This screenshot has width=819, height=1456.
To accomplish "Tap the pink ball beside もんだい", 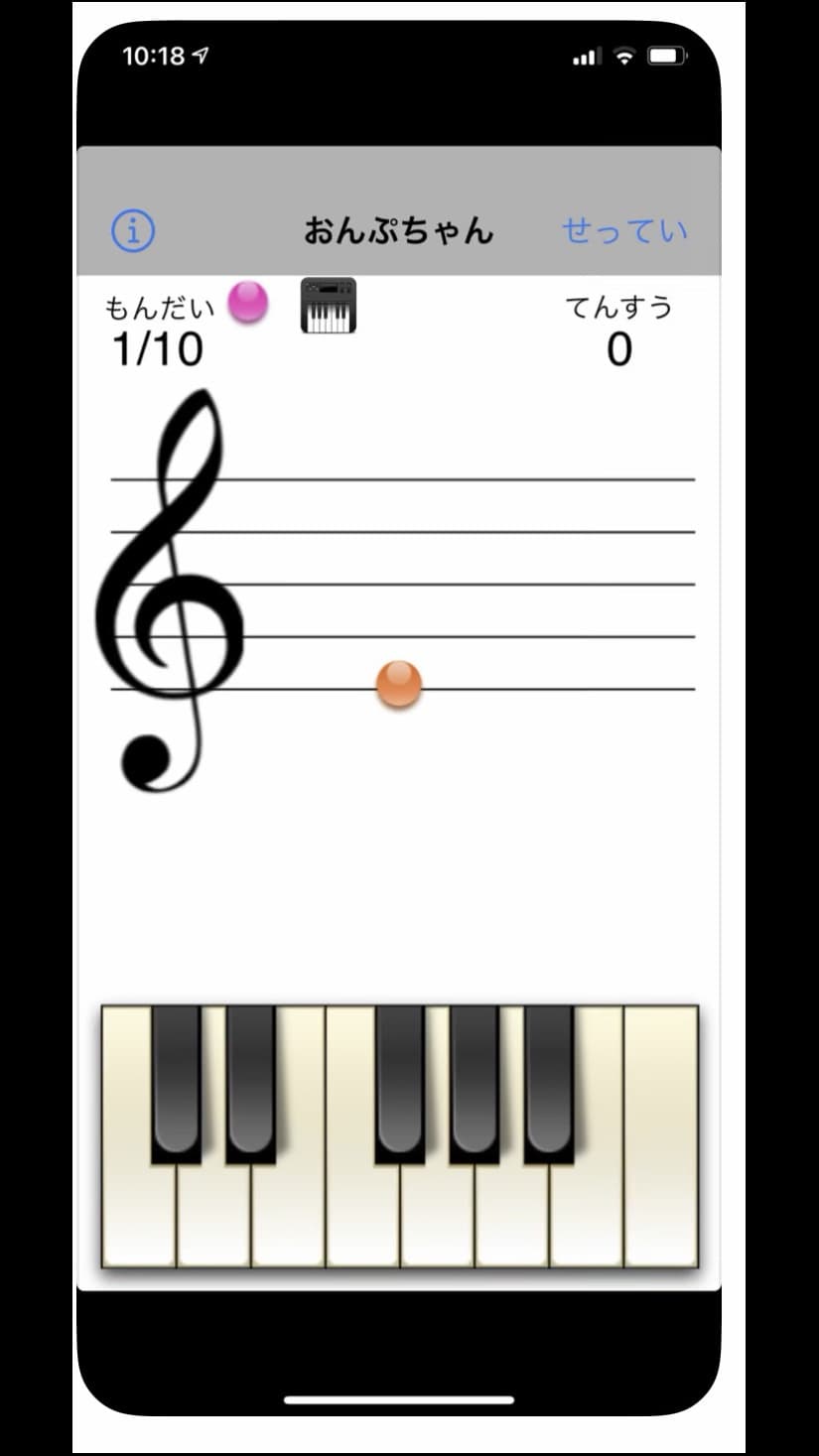I will (x=248, y=302).
